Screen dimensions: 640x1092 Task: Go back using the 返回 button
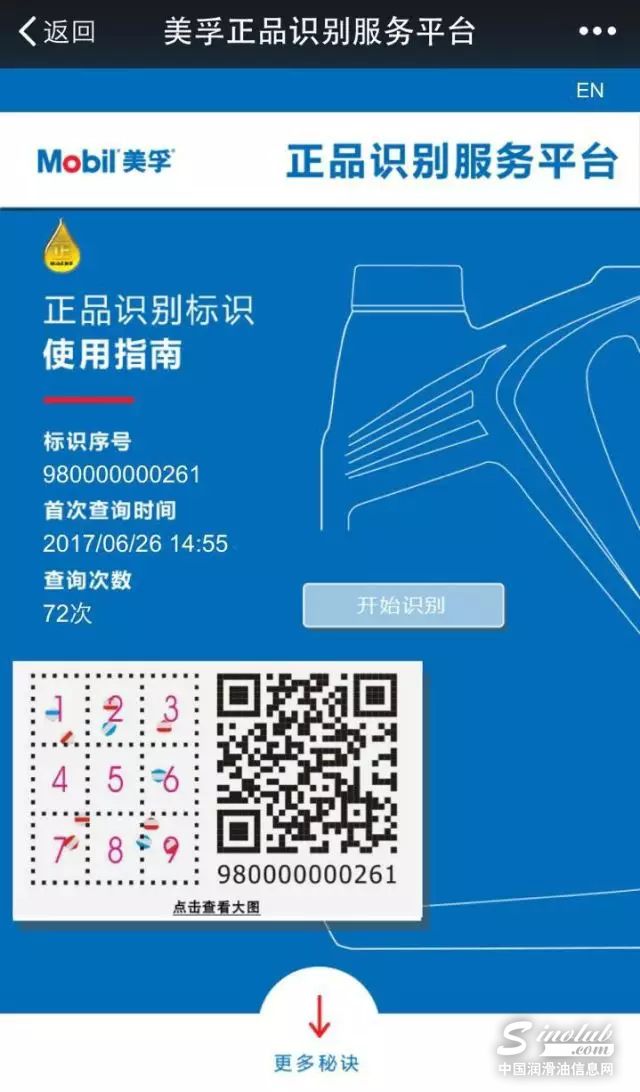pyautogui.click(x=58, y=32)
